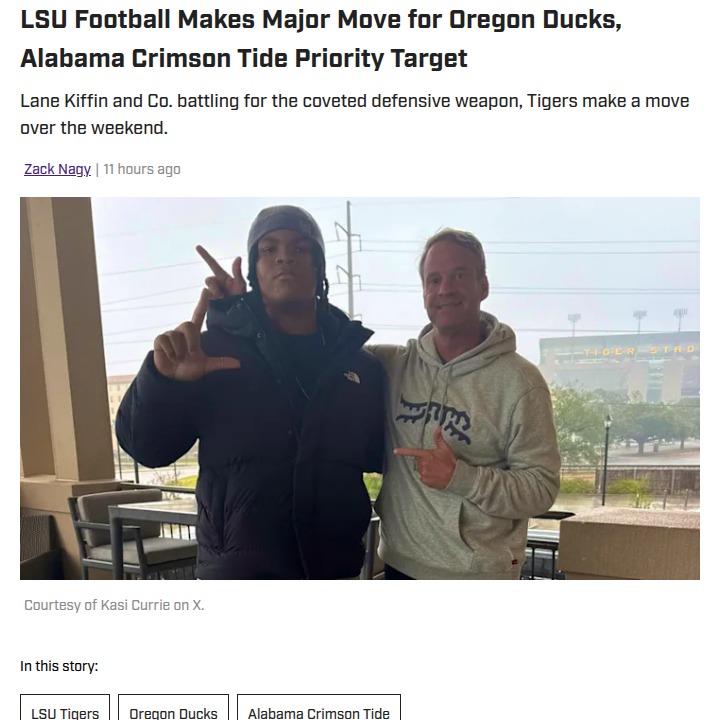Select the LSU Tigers topic chip
This screenshot has height=720, width=720.
click(x=65, y=709)
